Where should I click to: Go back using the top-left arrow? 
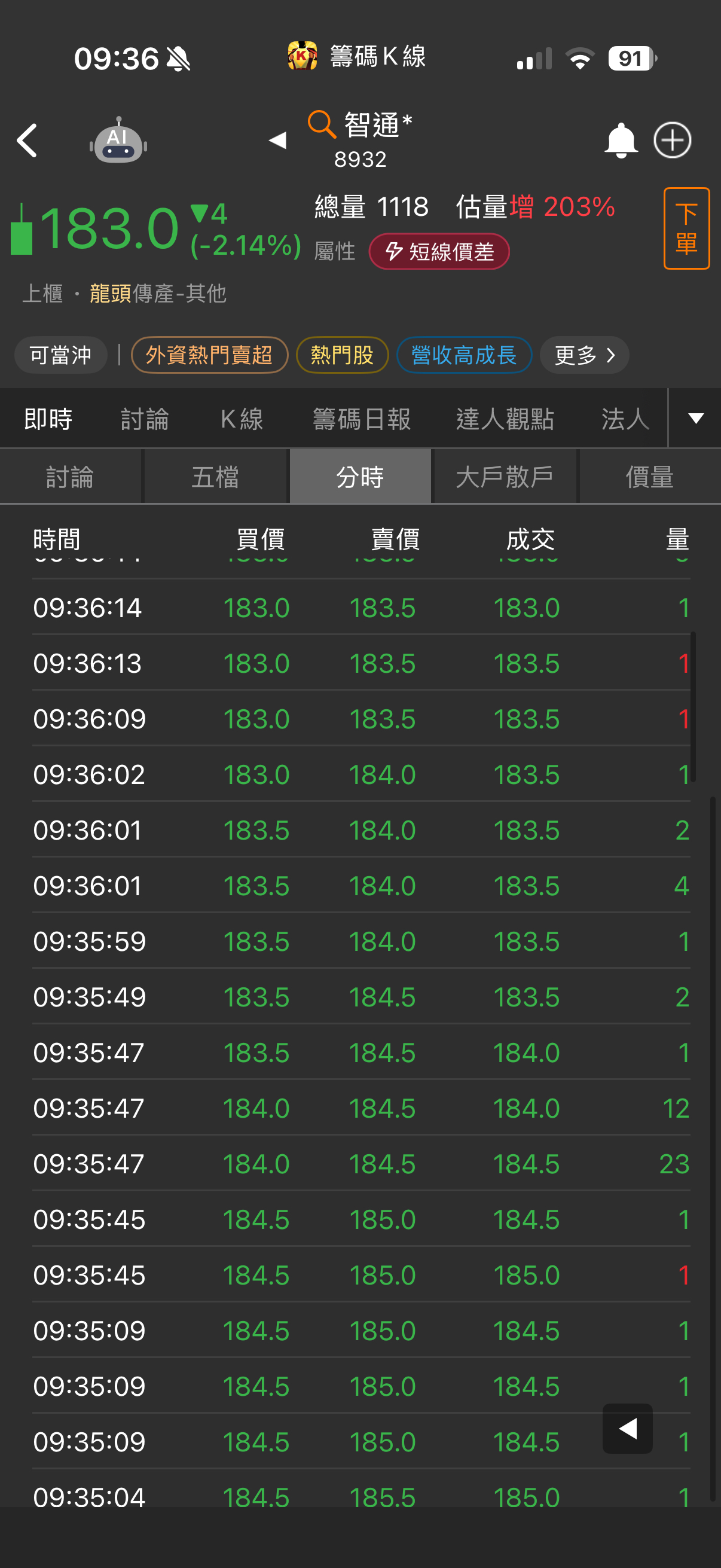(27, 141)
